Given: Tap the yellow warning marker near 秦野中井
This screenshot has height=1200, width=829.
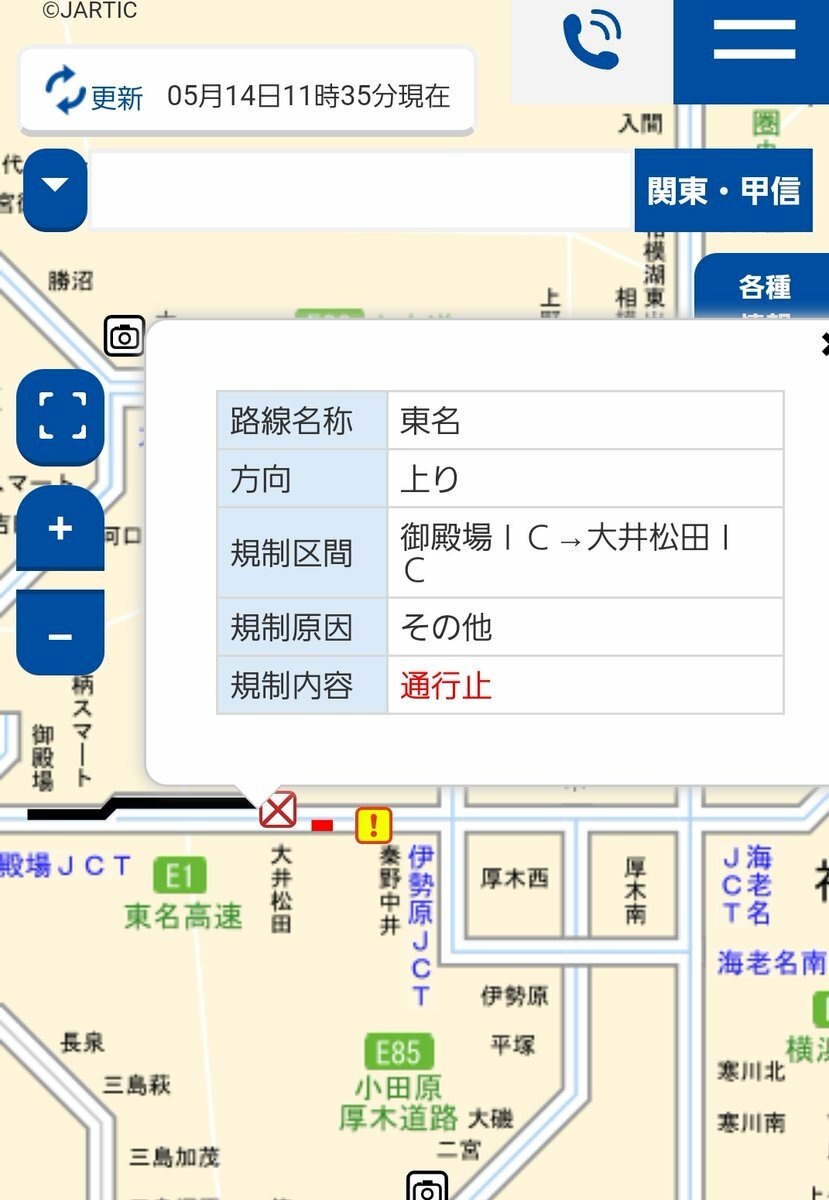Looking at the screenshot, I should 373,825.
